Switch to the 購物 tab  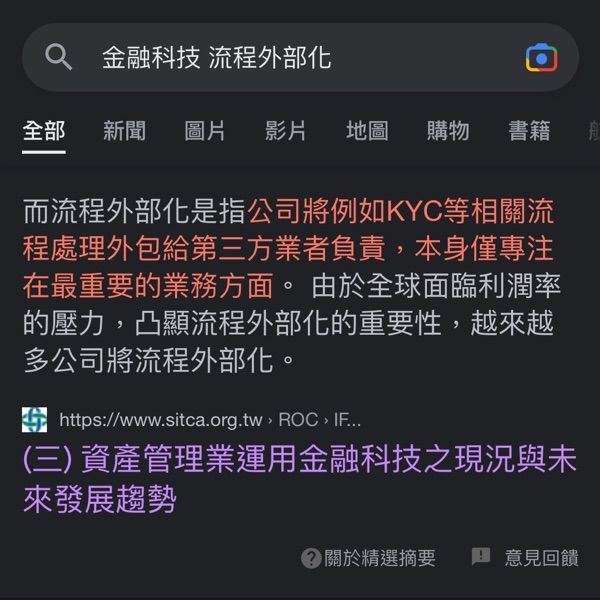point(448,130)
